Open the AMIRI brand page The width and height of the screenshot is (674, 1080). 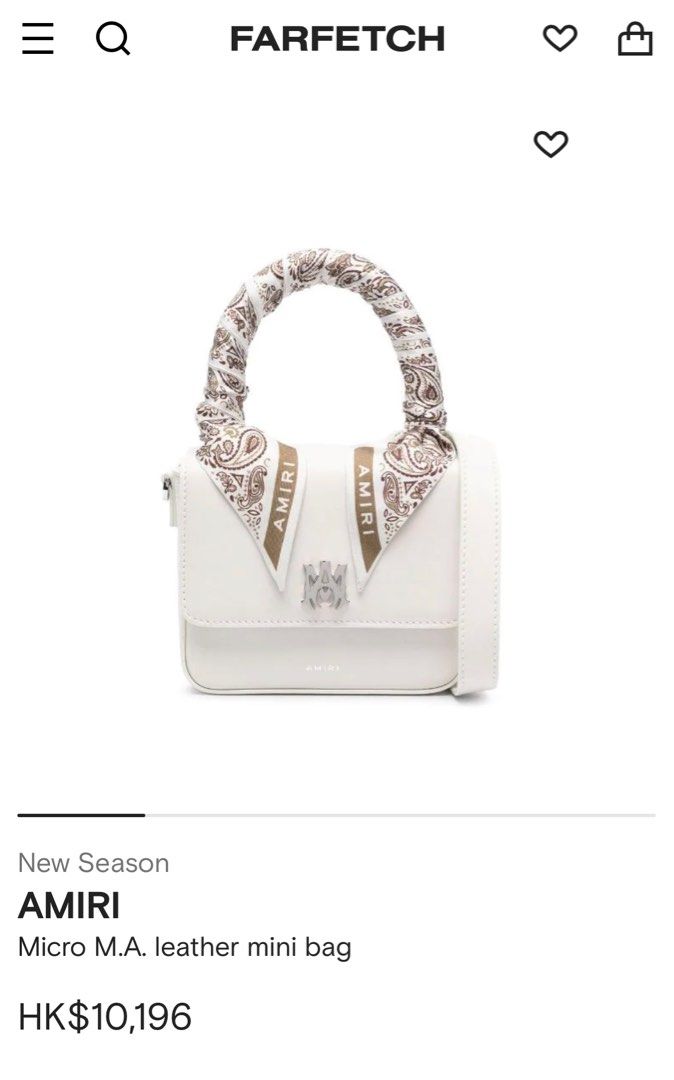point(69,906)
